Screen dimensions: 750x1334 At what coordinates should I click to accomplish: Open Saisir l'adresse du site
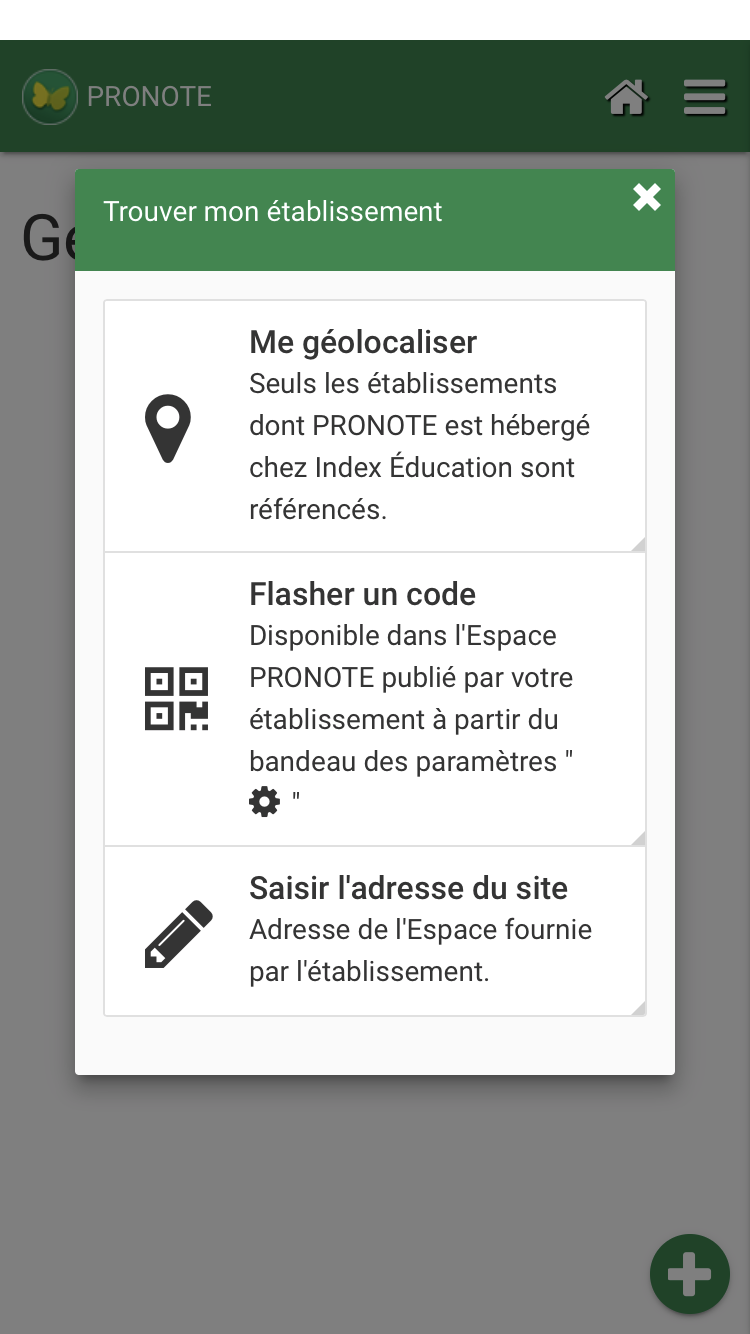375,931
